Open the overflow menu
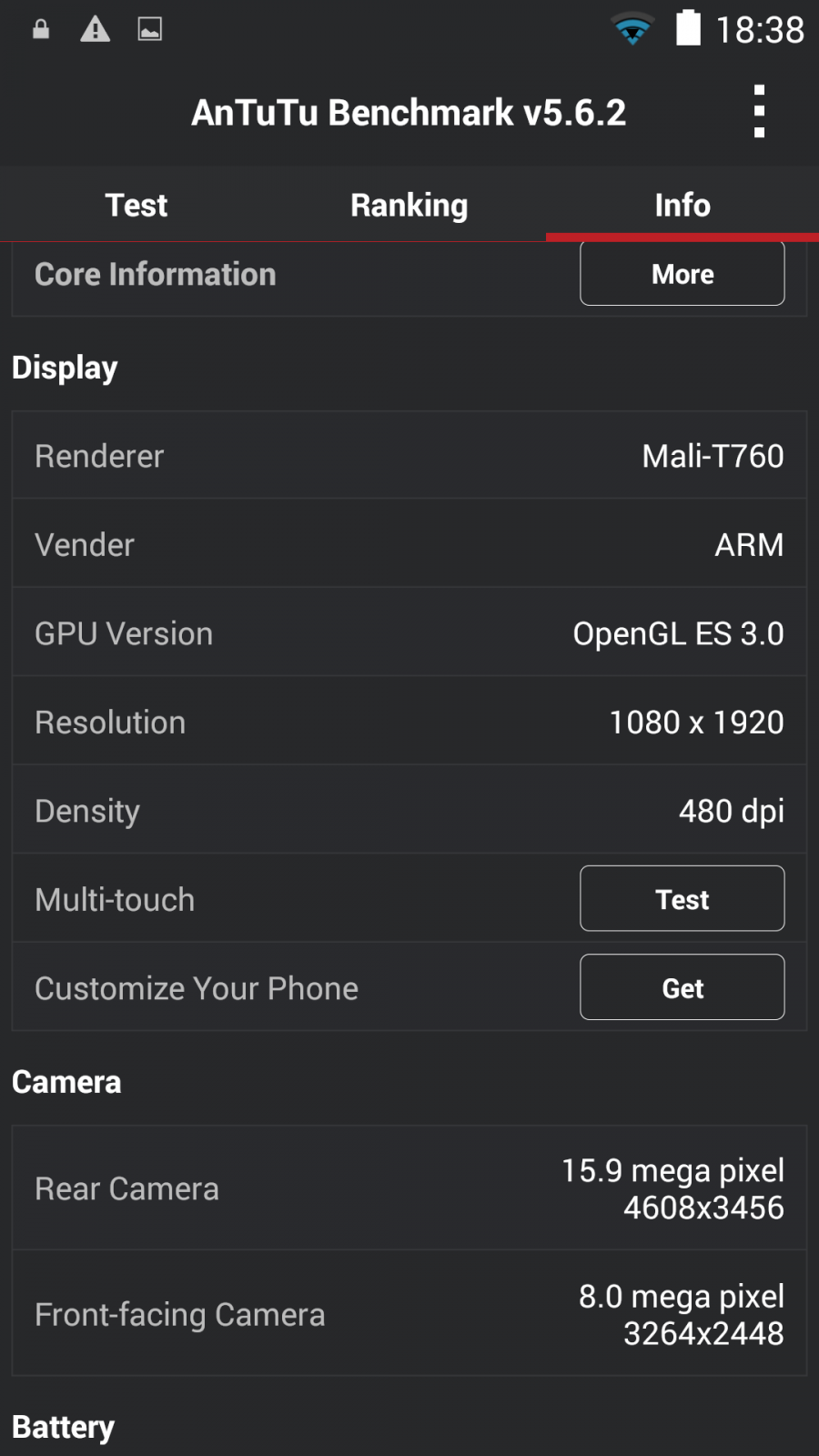Image resolution: width=819 pixels, height=1456 pixels. pyautogui.click(x=759, y=112)
